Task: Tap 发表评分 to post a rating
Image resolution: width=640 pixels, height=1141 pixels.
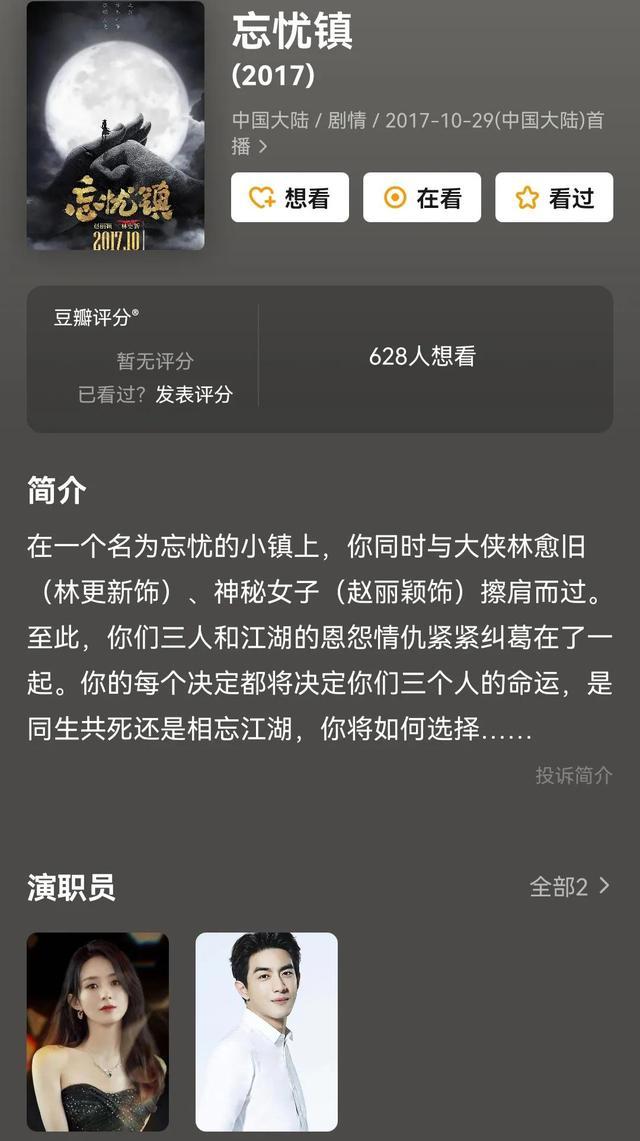Action: pos(194,394)
